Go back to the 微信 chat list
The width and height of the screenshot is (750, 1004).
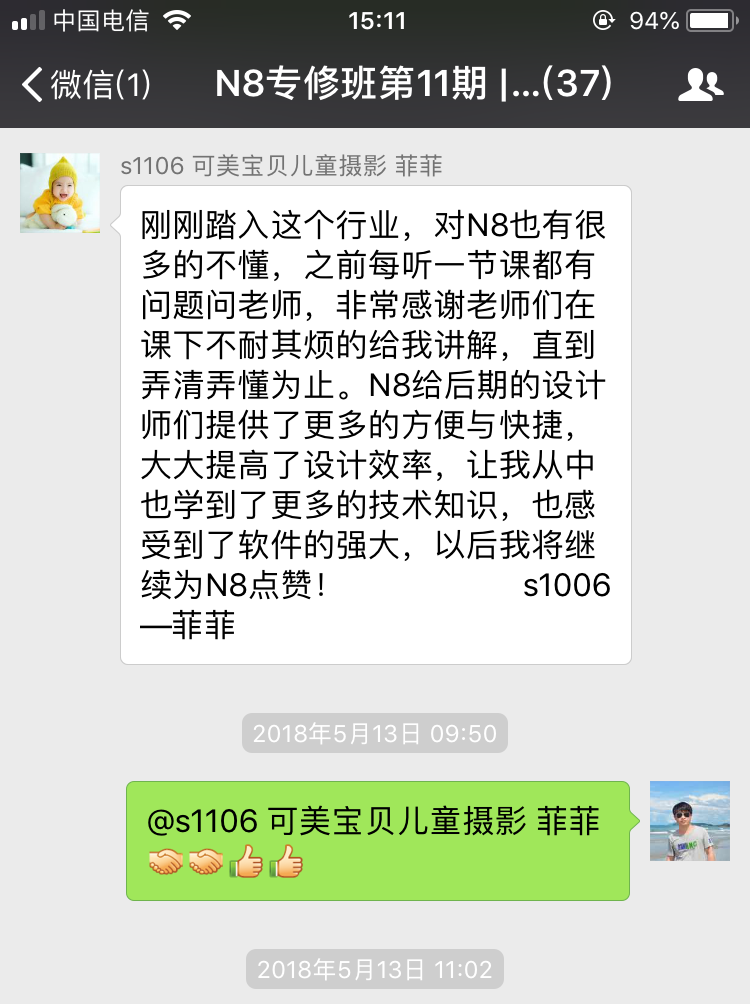(x=85, y=85)
